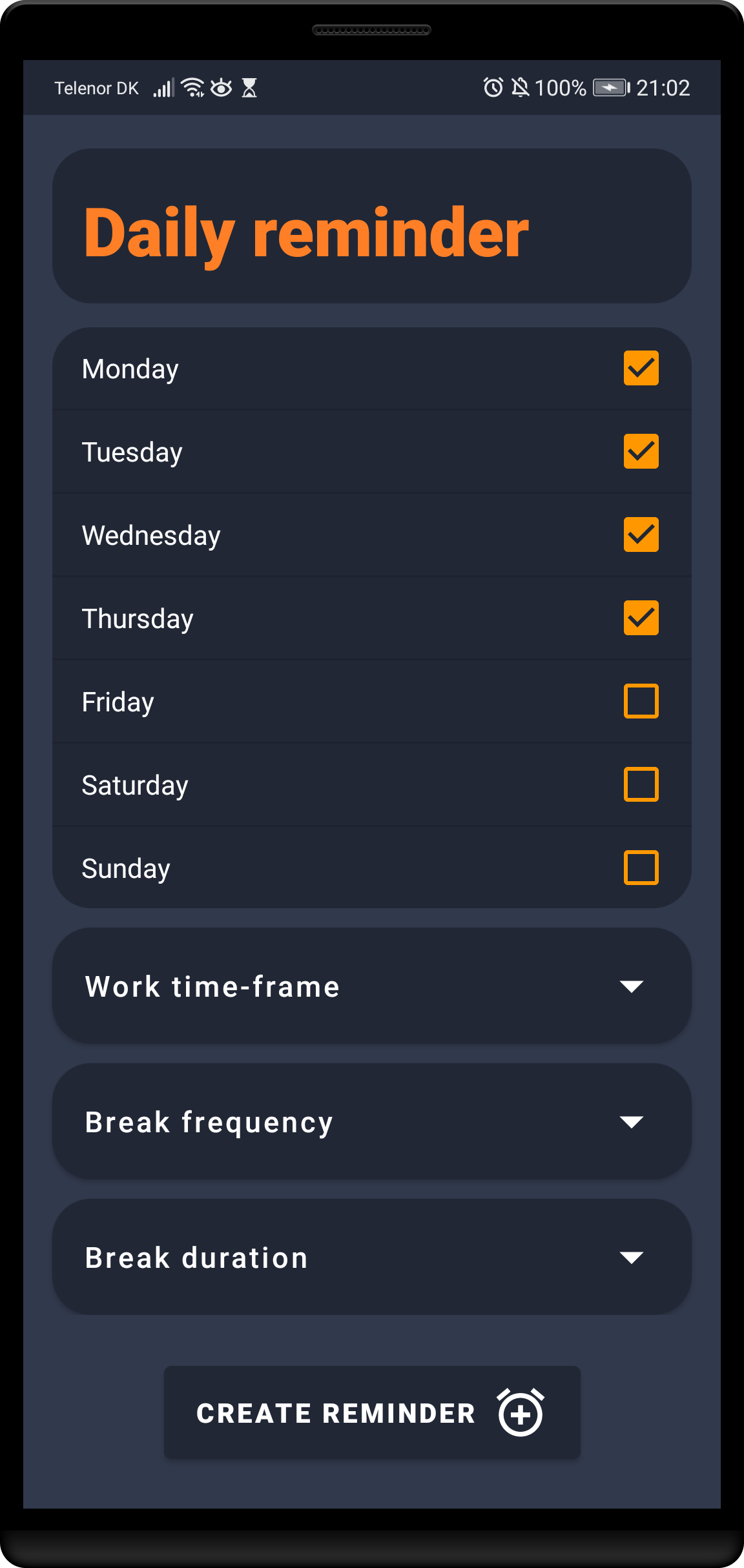Image resolution: width=744 pixels, height=1568 pixels.
Task: Expand the Break frequency section
Action: click(x=372, y=1122)
